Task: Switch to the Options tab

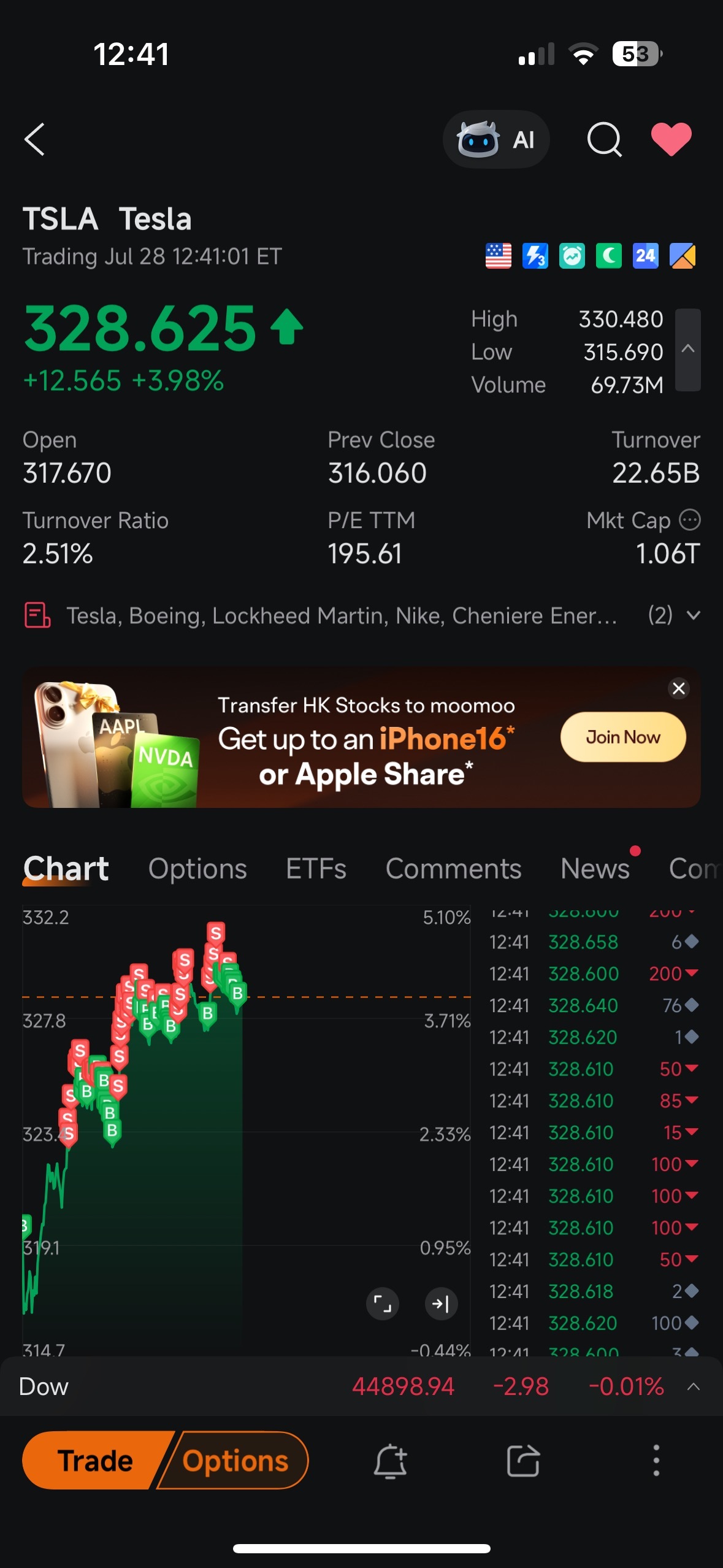Action: pos(197,869)
